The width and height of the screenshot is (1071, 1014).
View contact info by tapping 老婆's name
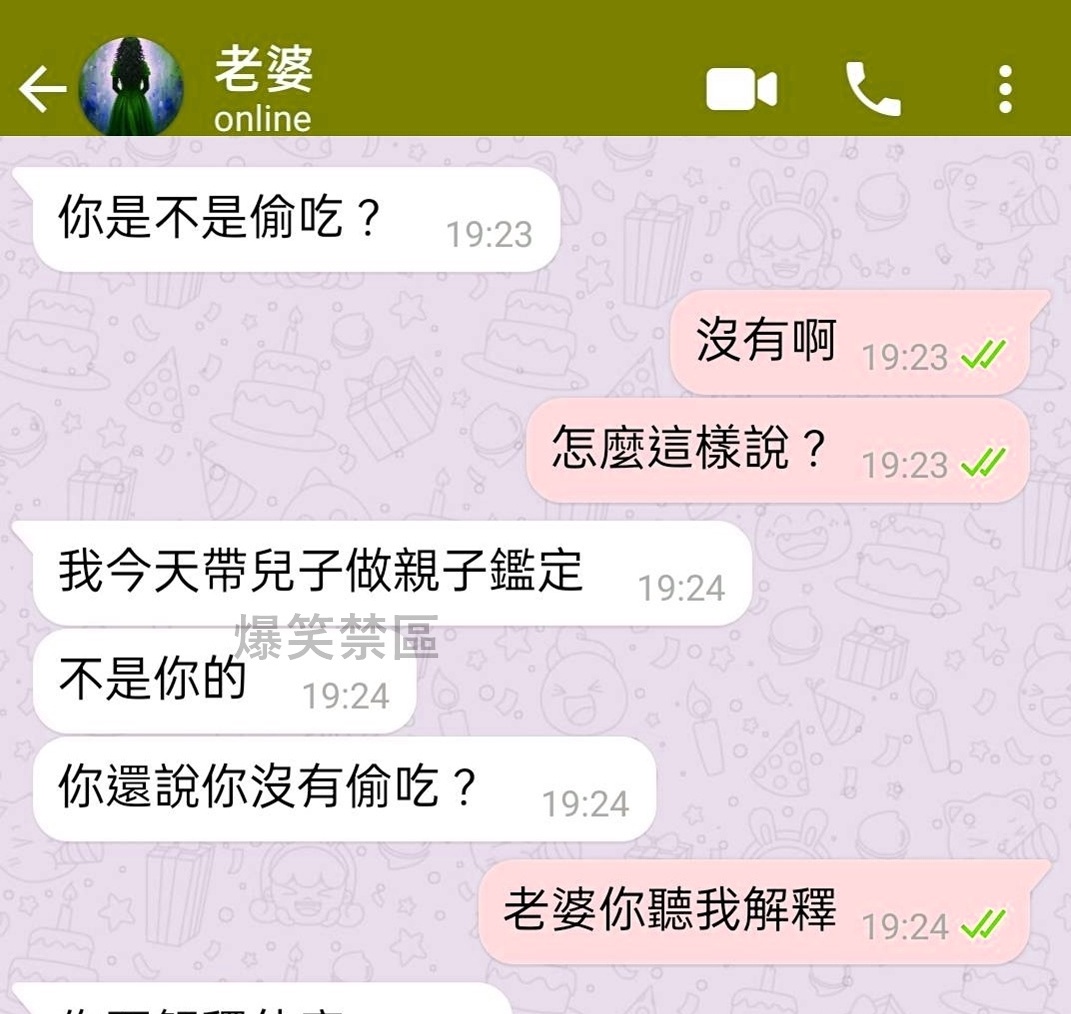[x=264, y=70]
